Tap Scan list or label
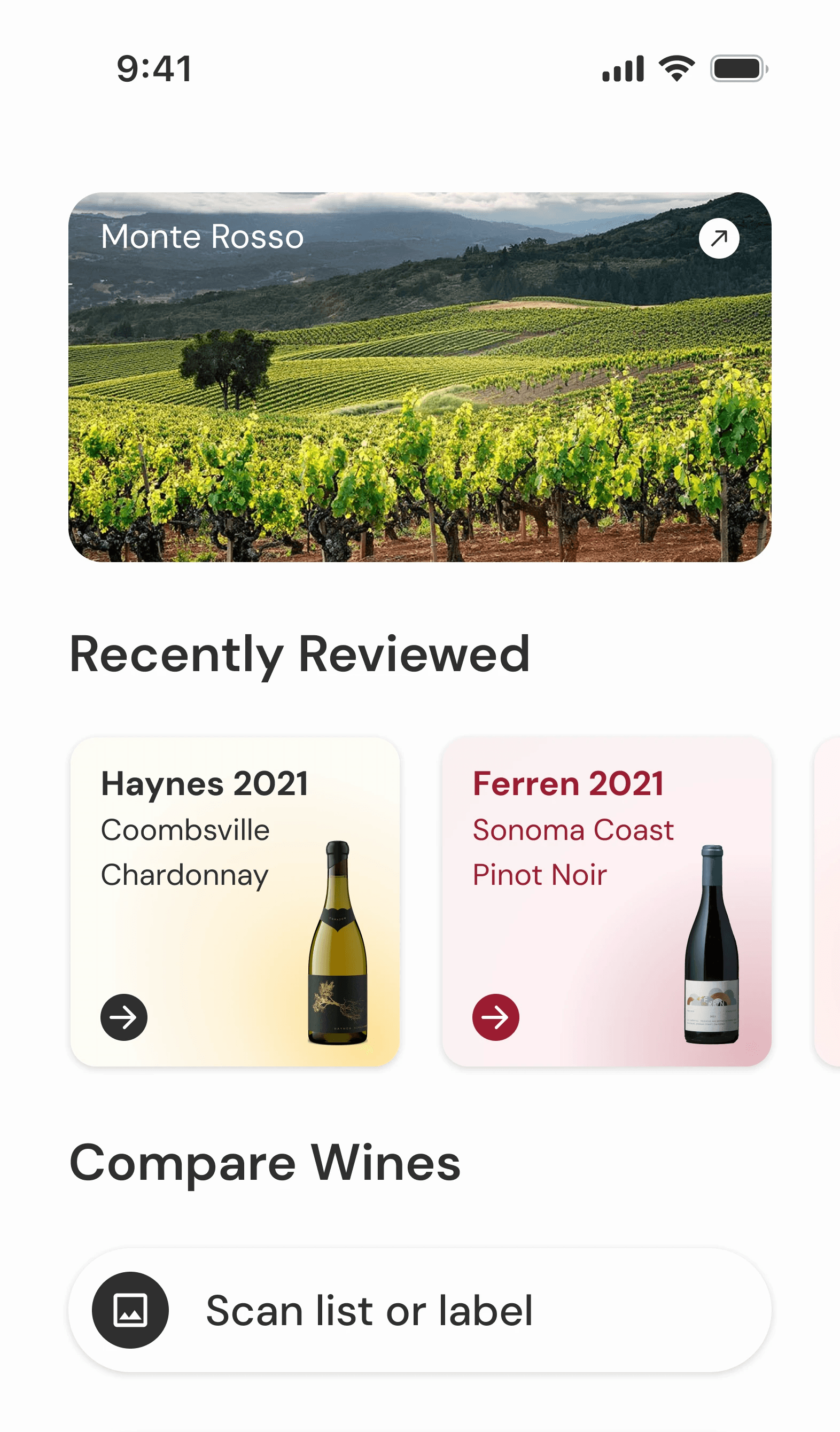Viewport: 840px width, 1432px height. click(x=419, y=1310)
